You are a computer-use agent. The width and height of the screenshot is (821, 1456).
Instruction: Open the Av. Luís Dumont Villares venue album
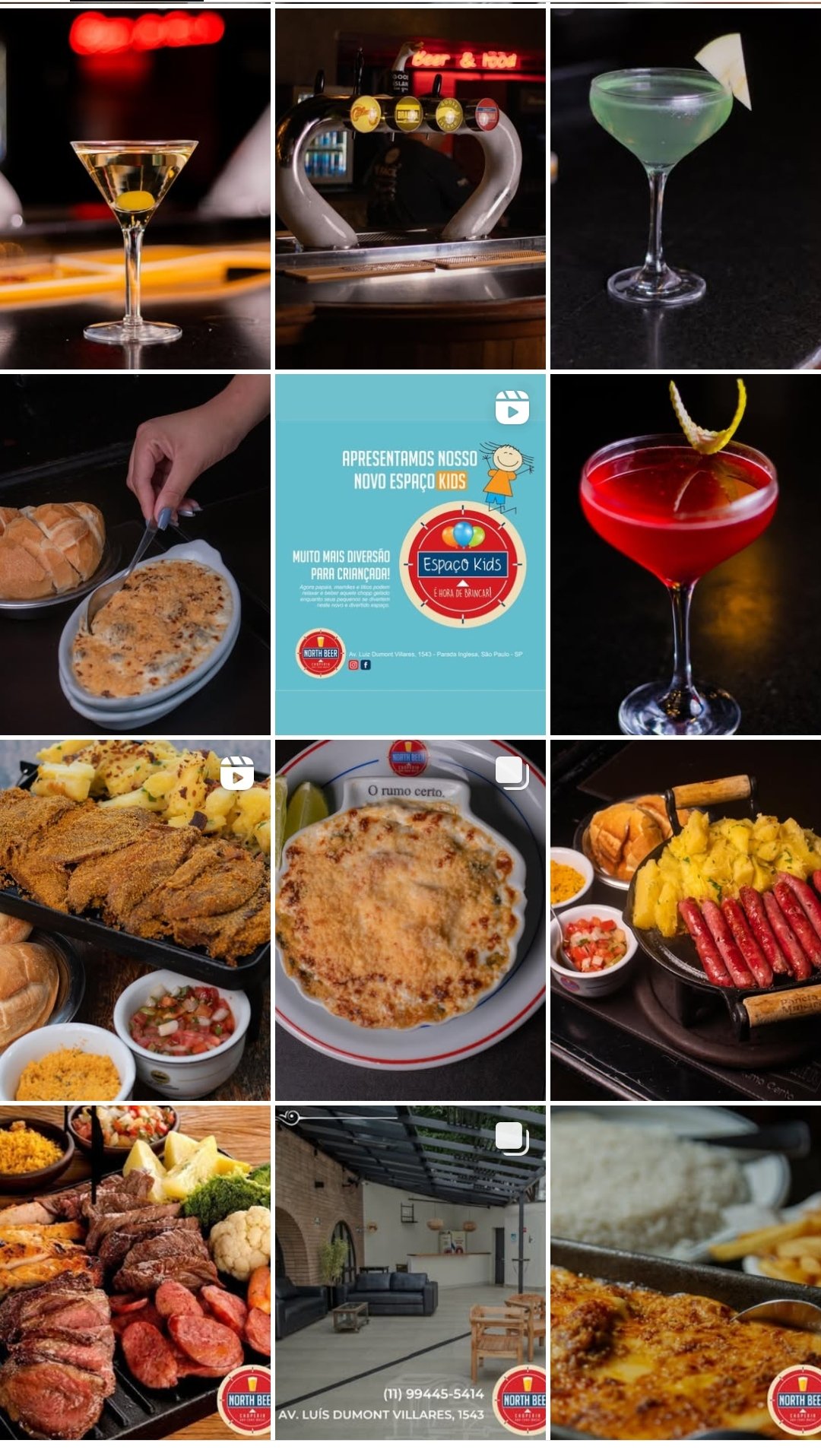click(x=410, y=1272)
